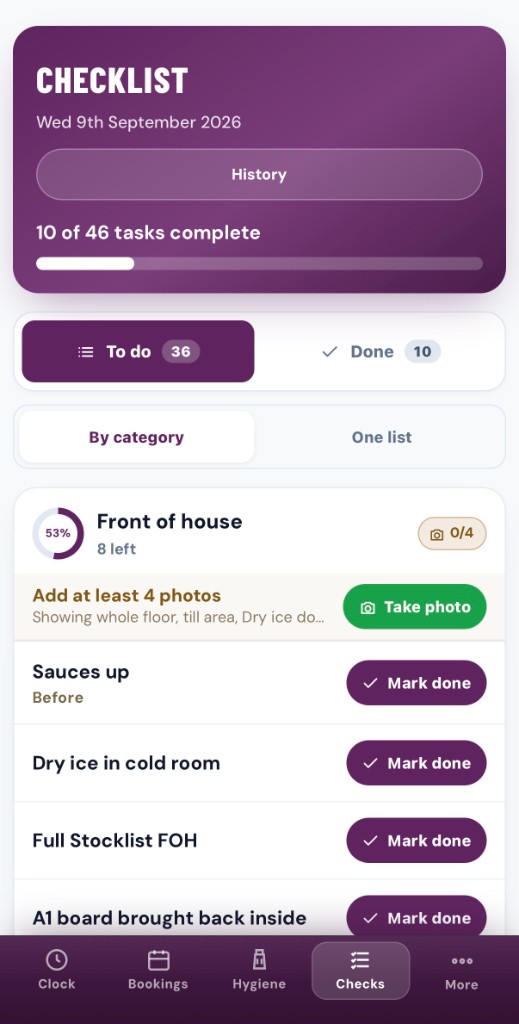The height and width of the screenshot is (1024, 519).
Task: Tap the green Take photo button
Action: tap(415, 607)
